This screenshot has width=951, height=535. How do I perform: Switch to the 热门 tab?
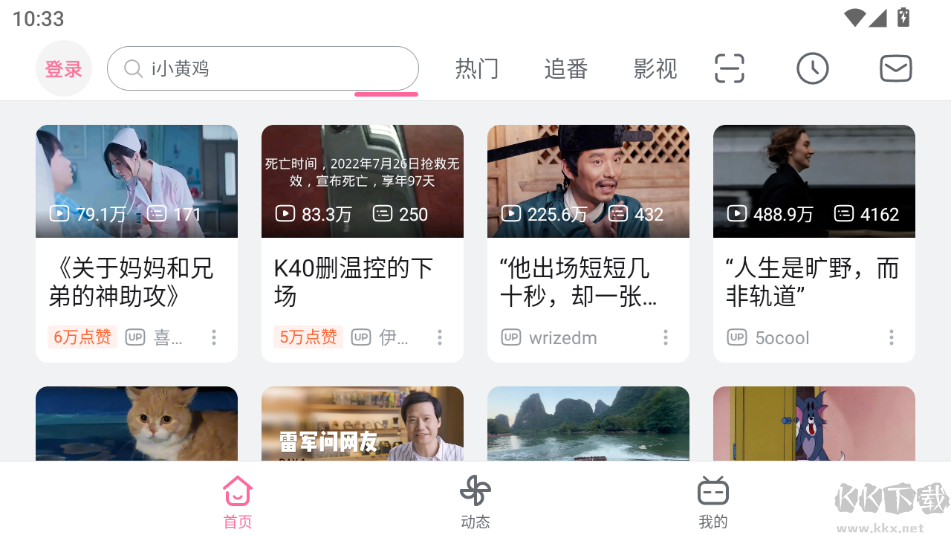(476, 69)
